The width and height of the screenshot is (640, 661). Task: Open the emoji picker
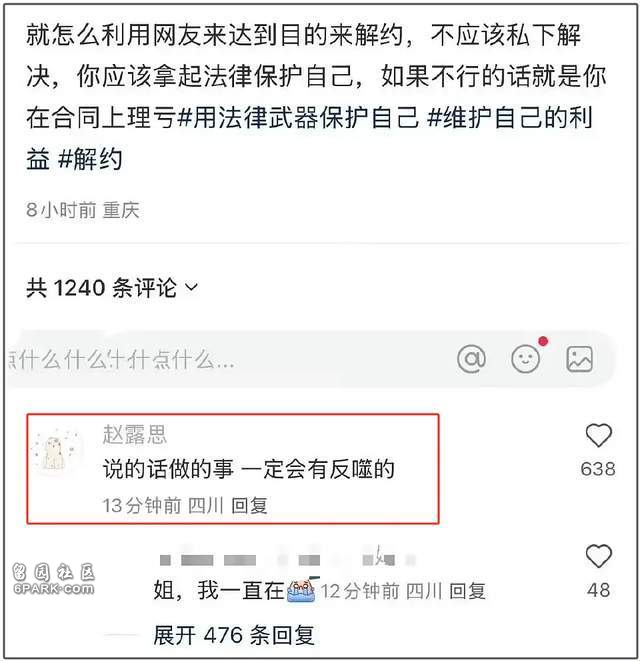[x=526, y=359]
